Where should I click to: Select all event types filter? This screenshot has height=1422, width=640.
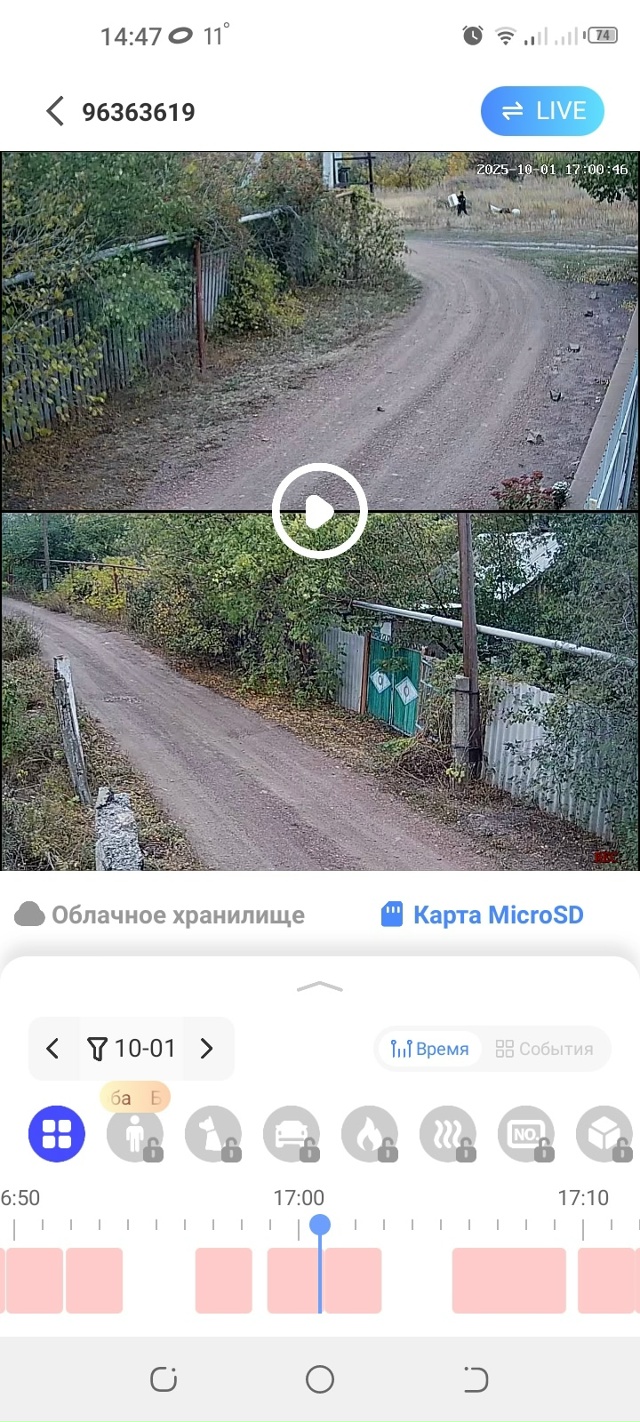(57, 1134)
